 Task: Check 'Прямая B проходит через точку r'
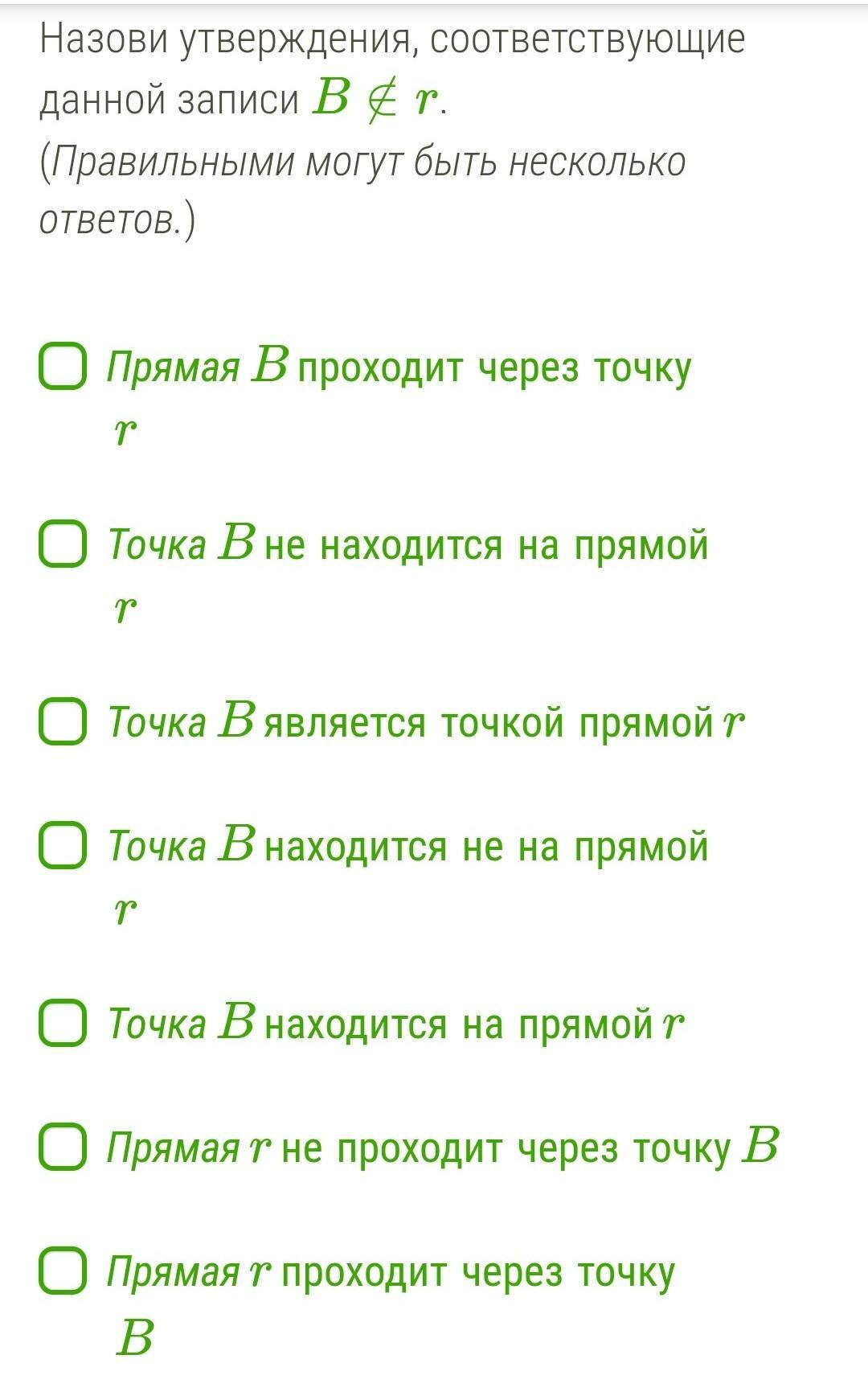point(62,367)
